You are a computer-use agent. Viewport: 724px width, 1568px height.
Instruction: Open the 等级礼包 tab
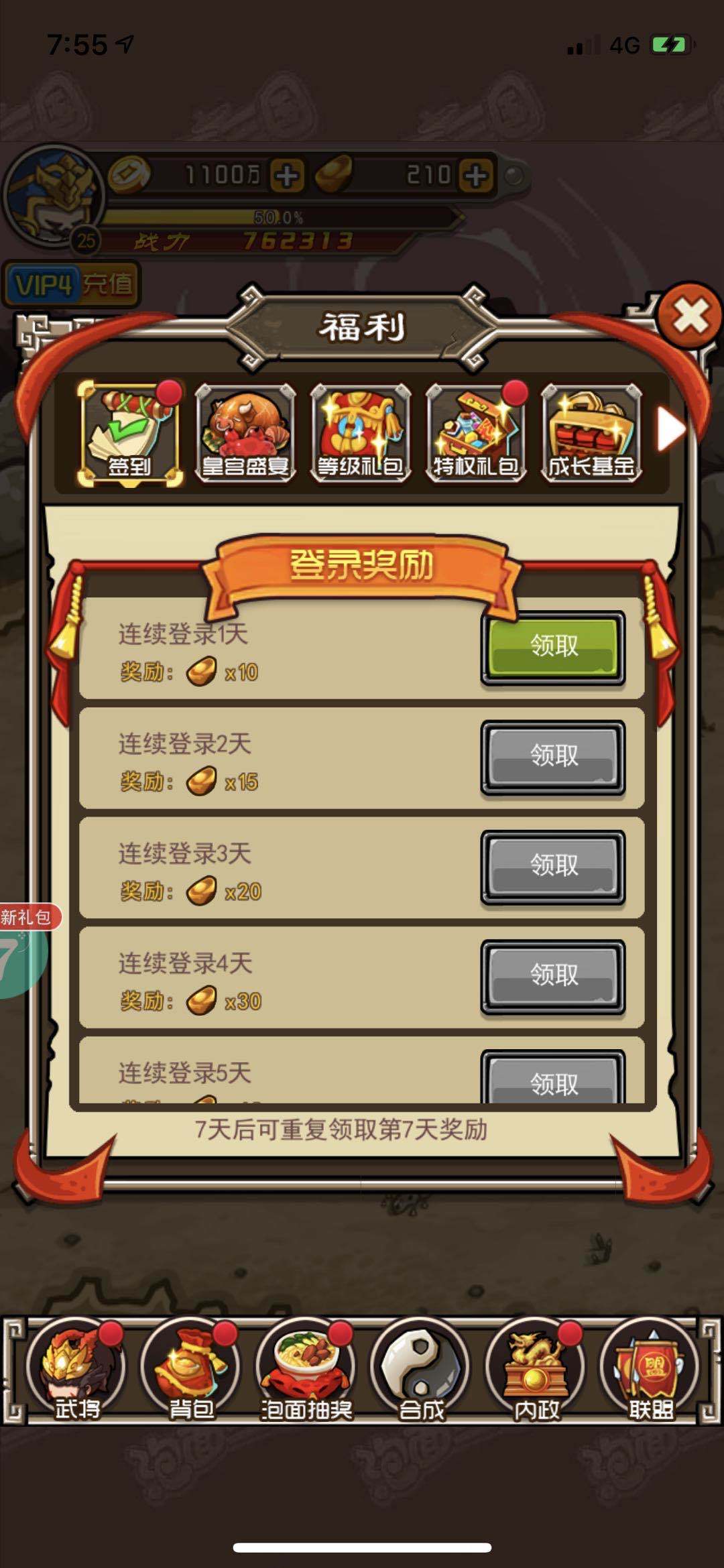(x=361, y=434)
